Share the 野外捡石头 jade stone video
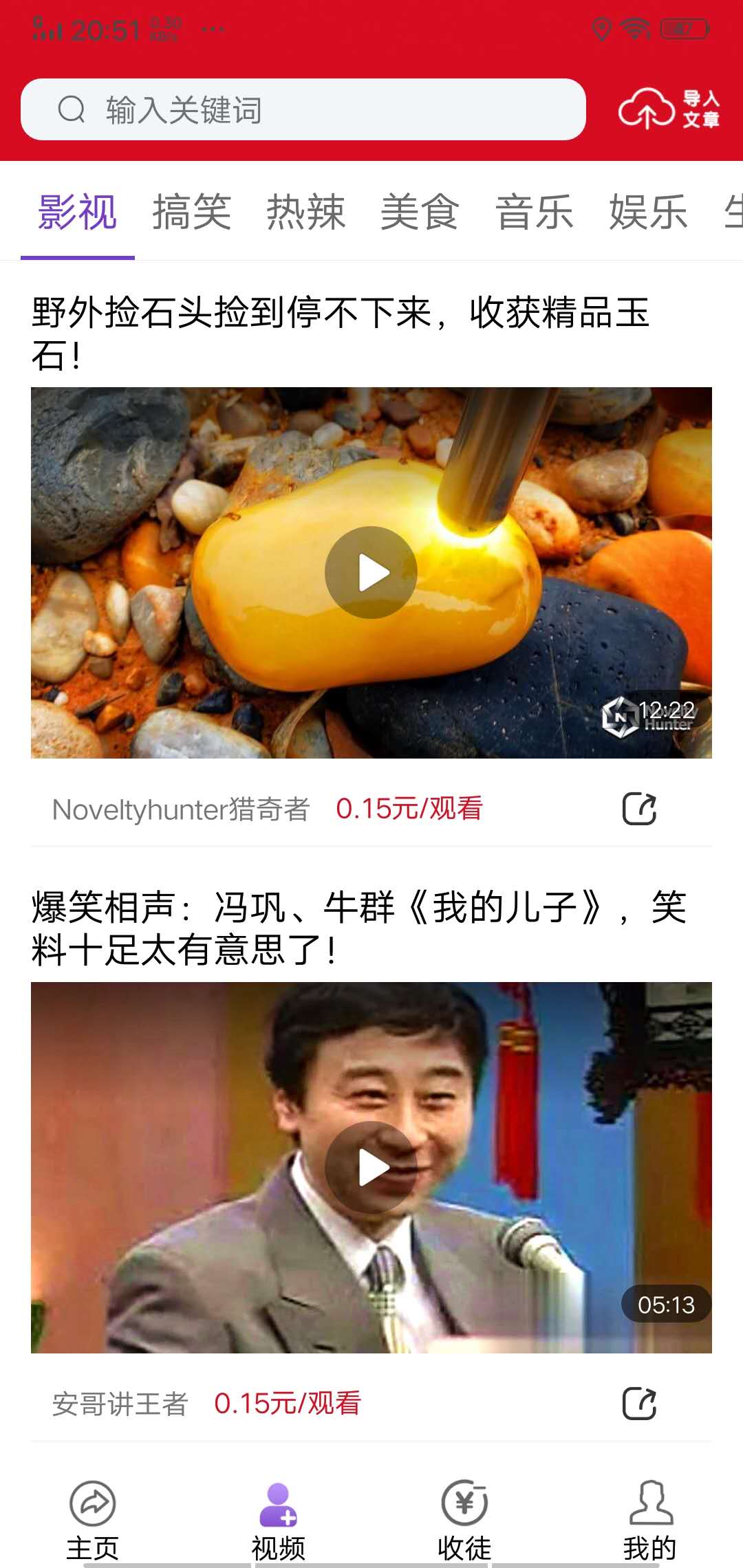Image resolution: width=743 pixels, height=1568 pixels. coord(641,810)
